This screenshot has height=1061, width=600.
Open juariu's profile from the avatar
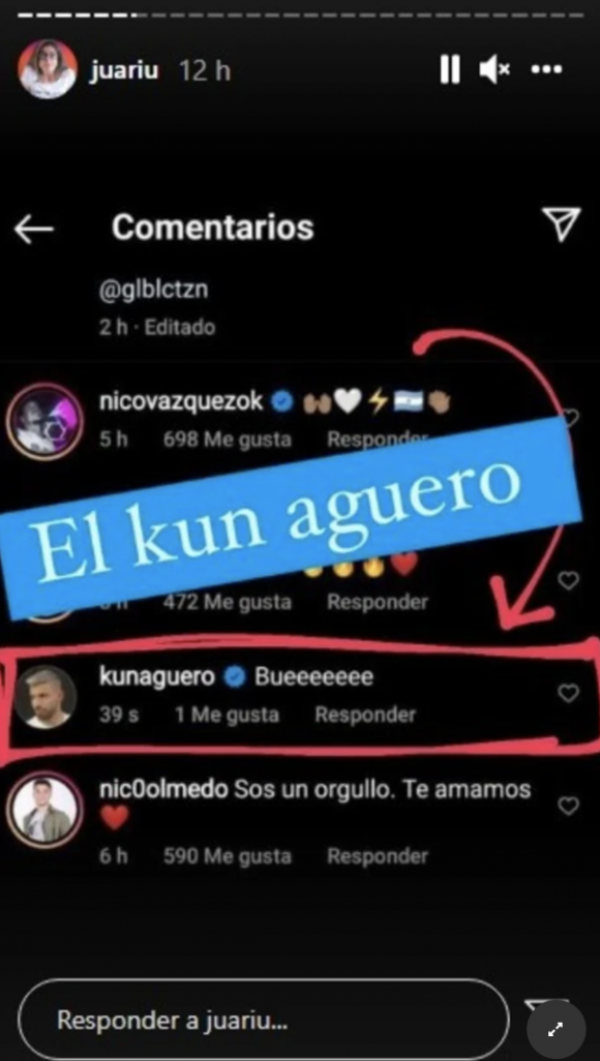click(x=47, y=69)
